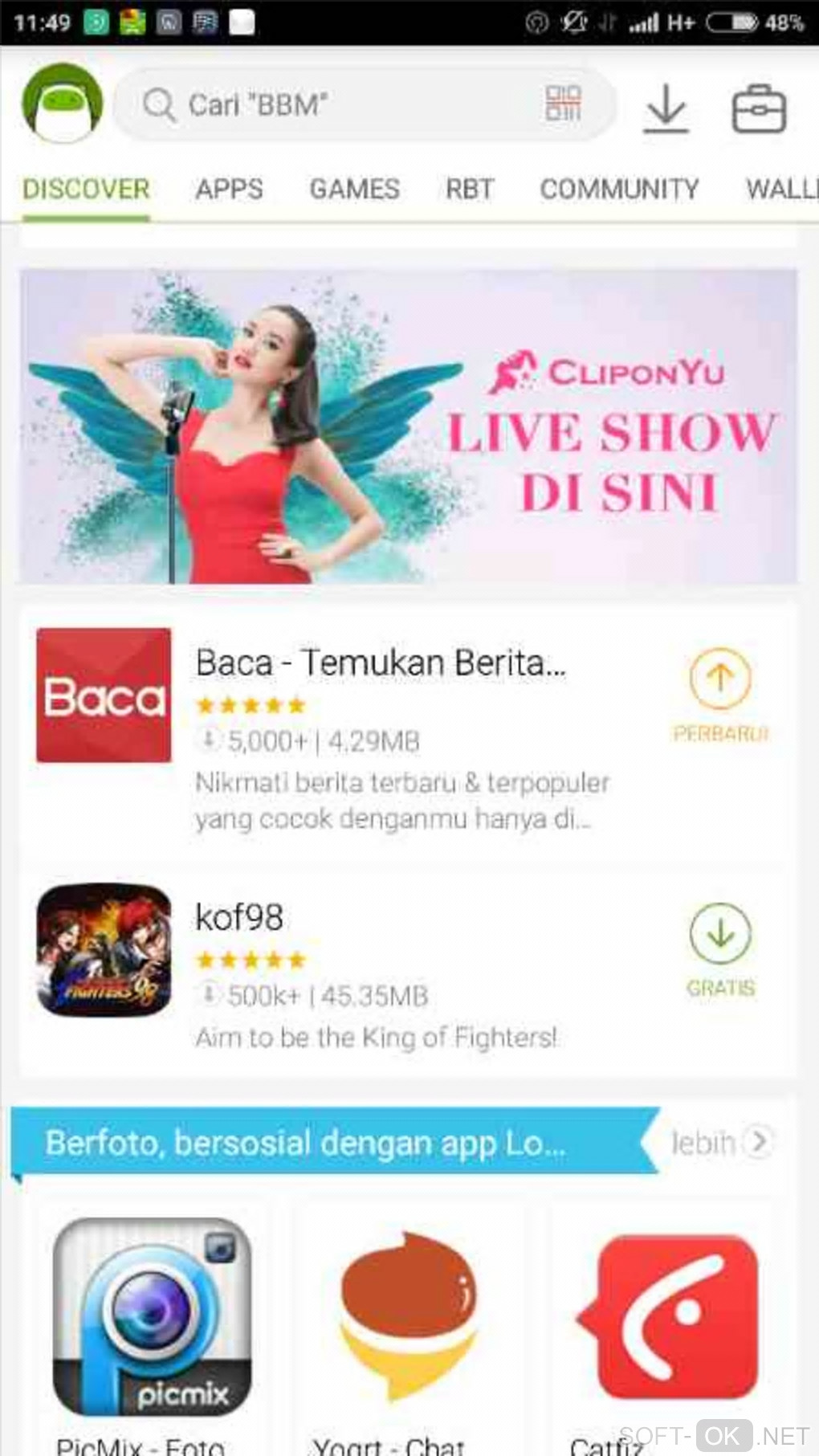Open the CliponYu Live Show banner
The image size is (819, 1456).
pos(409,426)
